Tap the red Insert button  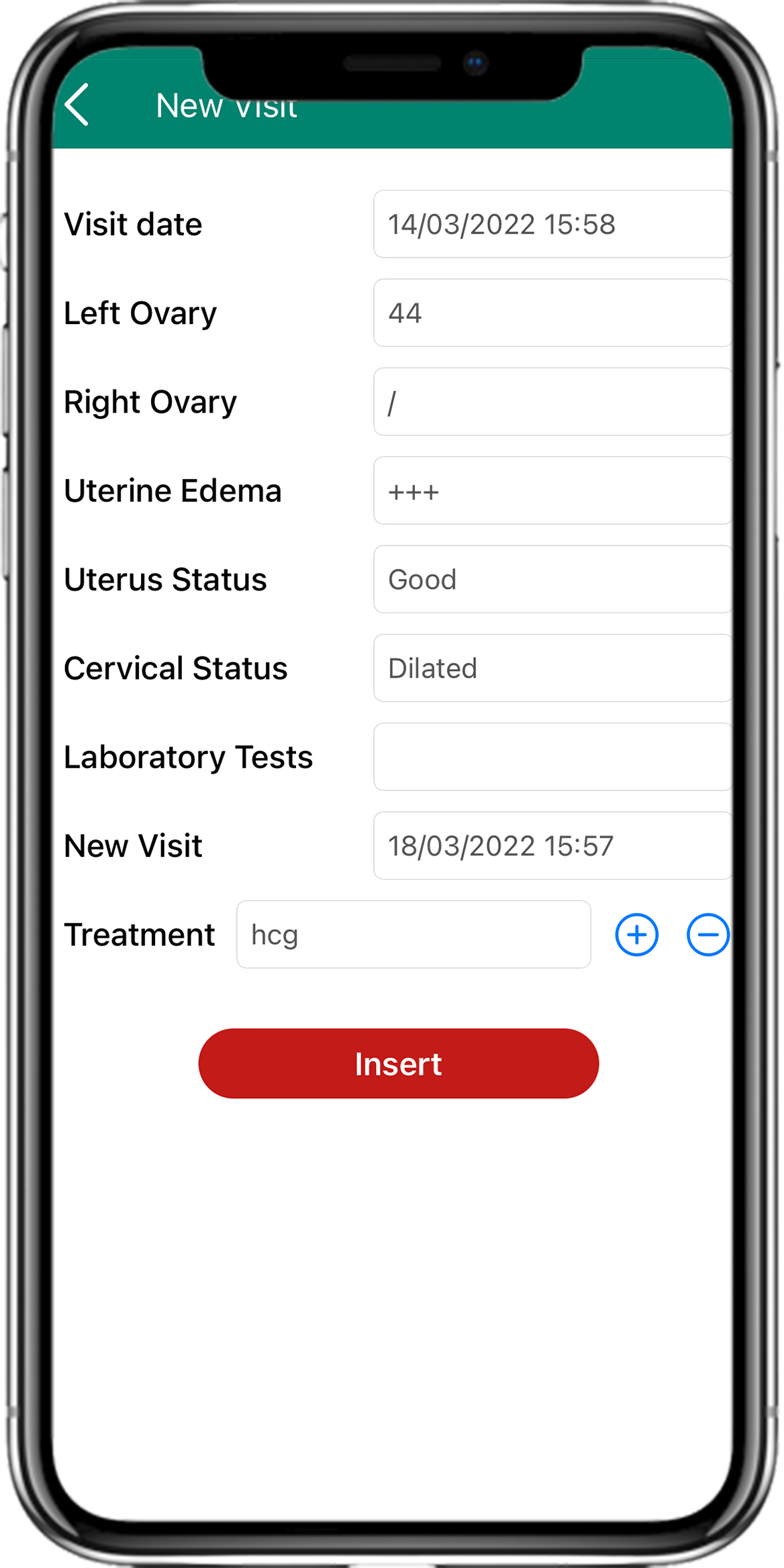click(x=398, y=1063)
